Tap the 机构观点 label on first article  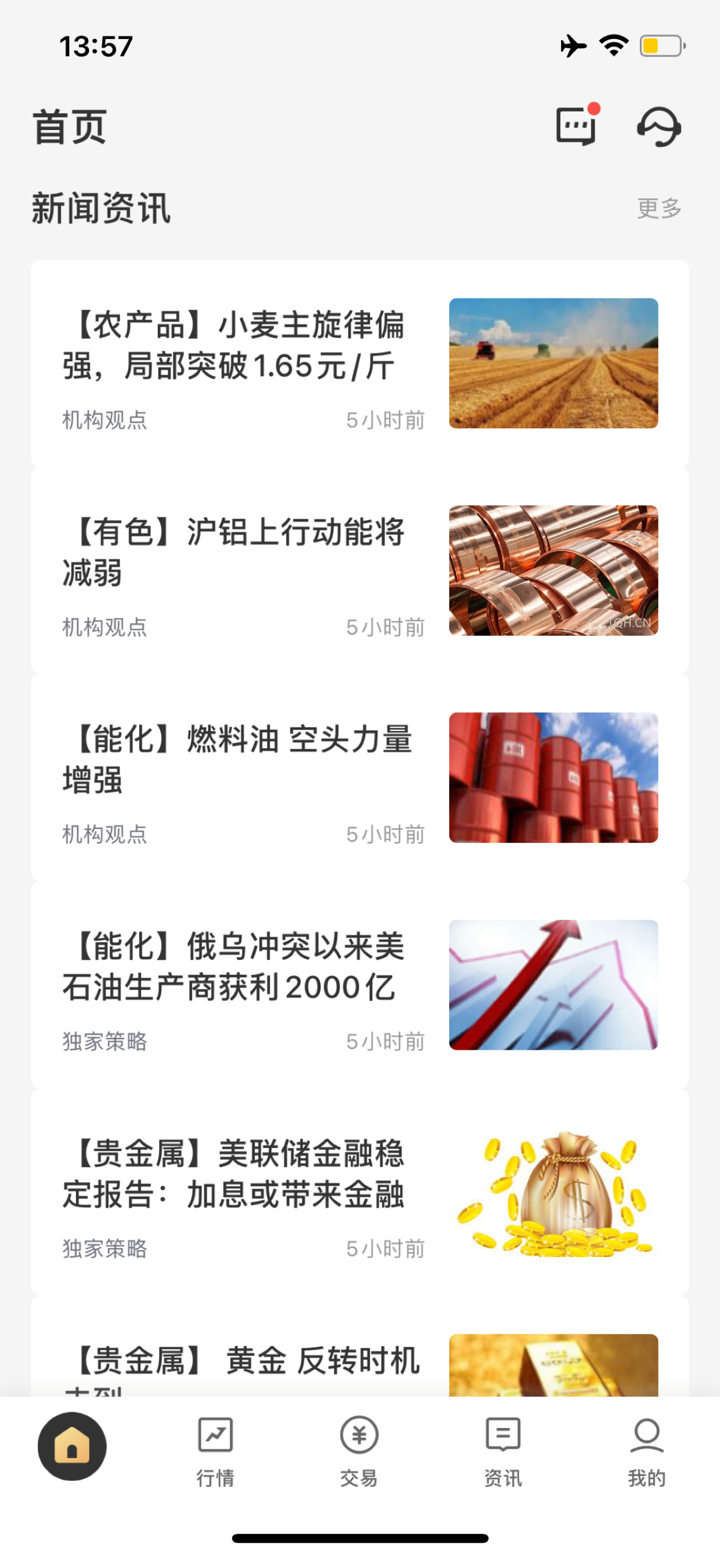tap(104, 420)
